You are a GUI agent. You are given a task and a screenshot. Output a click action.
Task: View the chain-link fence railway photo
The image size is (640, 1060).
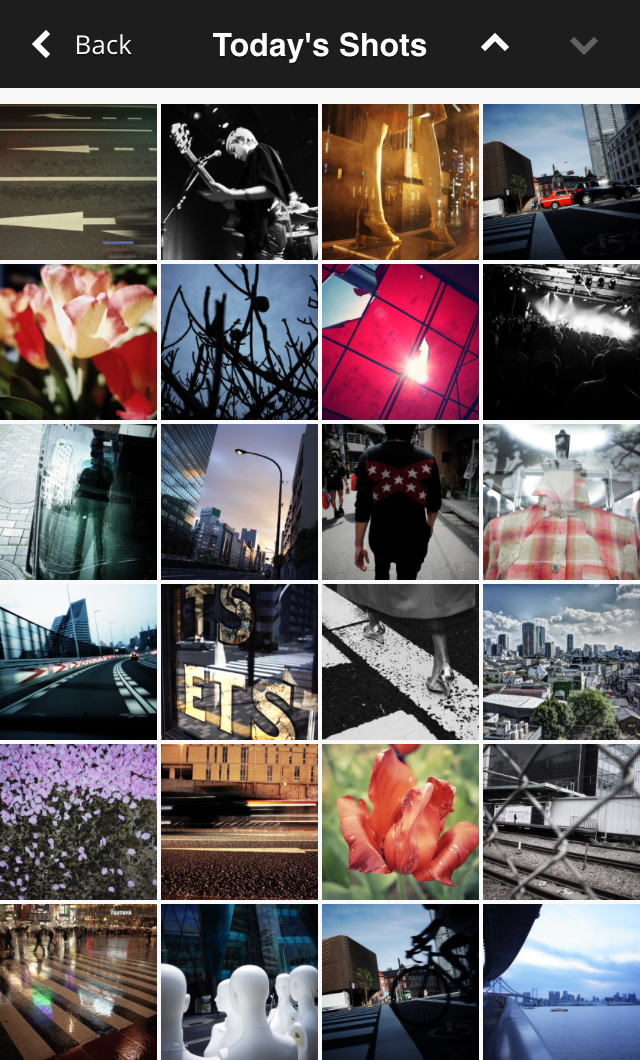pyautogui.click(x=561, y=822)
